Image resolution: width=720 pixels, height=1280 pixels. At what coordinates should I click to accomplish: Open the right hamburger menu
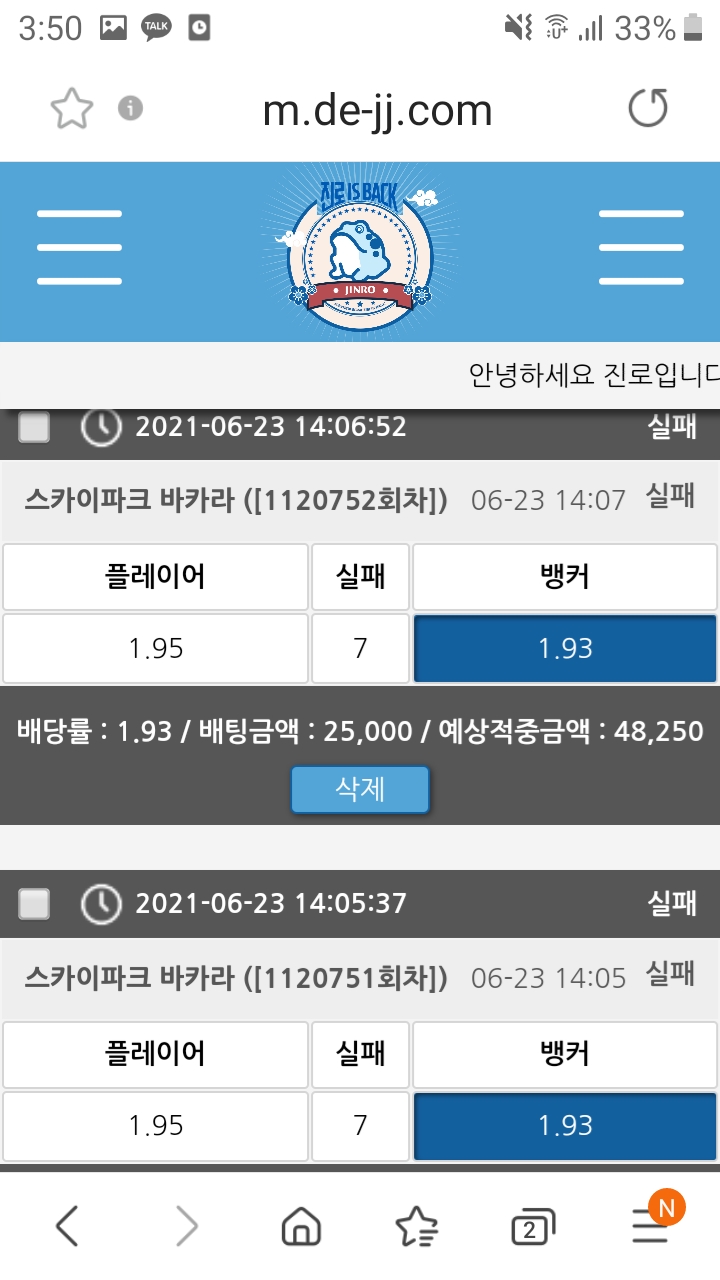641,247
